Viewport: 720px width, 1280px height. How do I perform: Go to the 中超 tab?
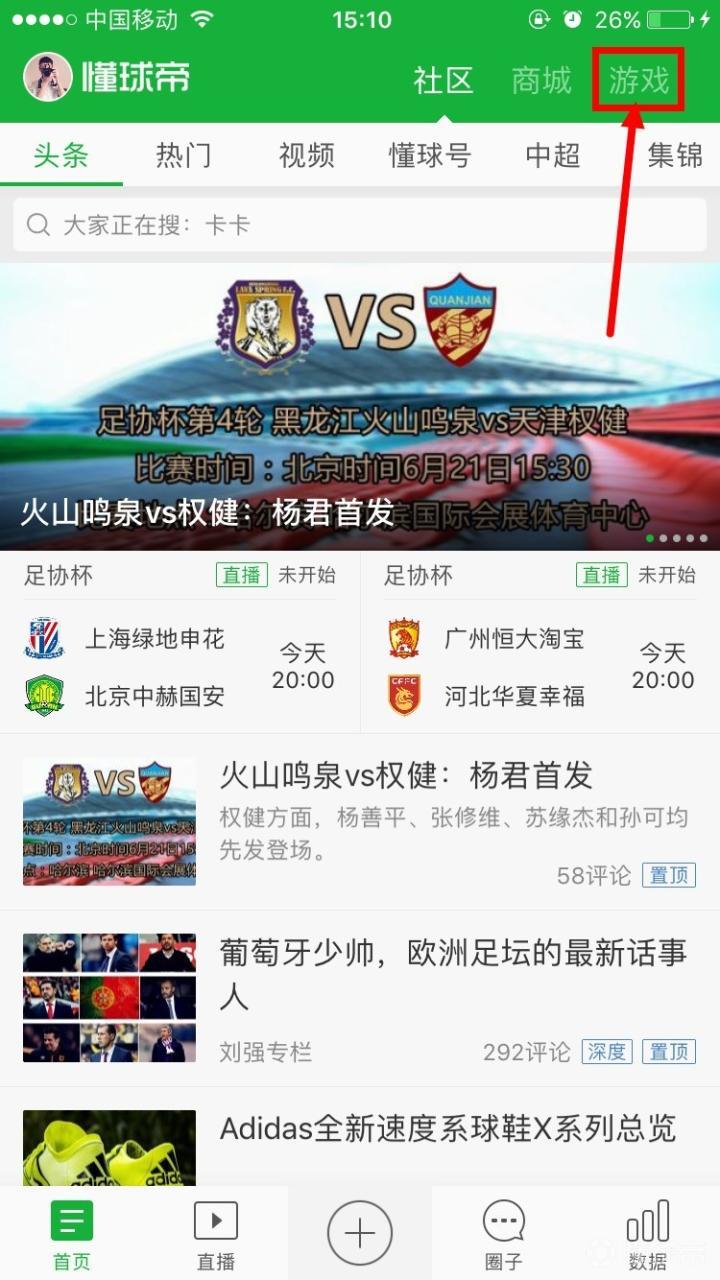pos(552,156)
